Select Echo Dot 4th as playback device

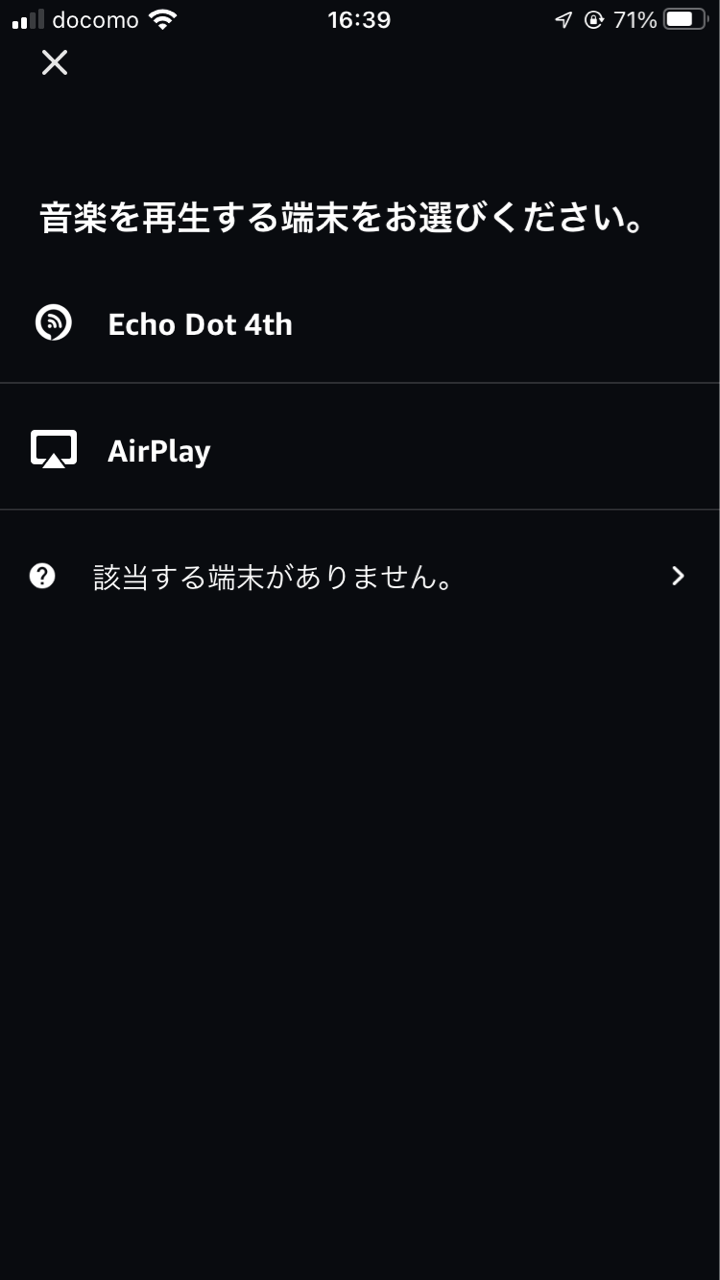[x=360, y=324]
